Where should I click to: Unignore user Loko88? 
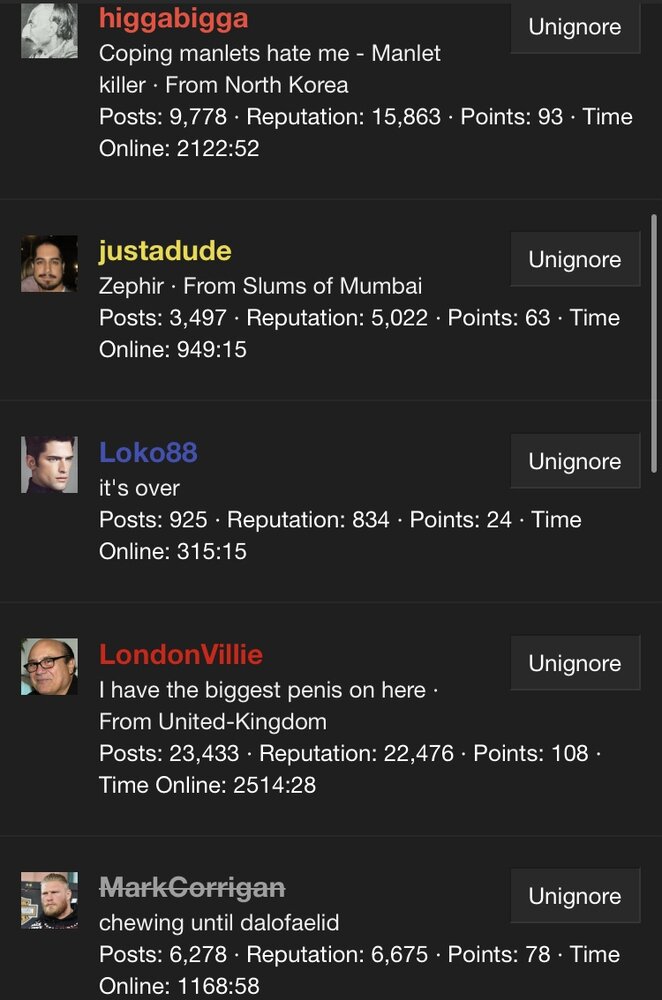pyautogui.click(x=574, y=462)
